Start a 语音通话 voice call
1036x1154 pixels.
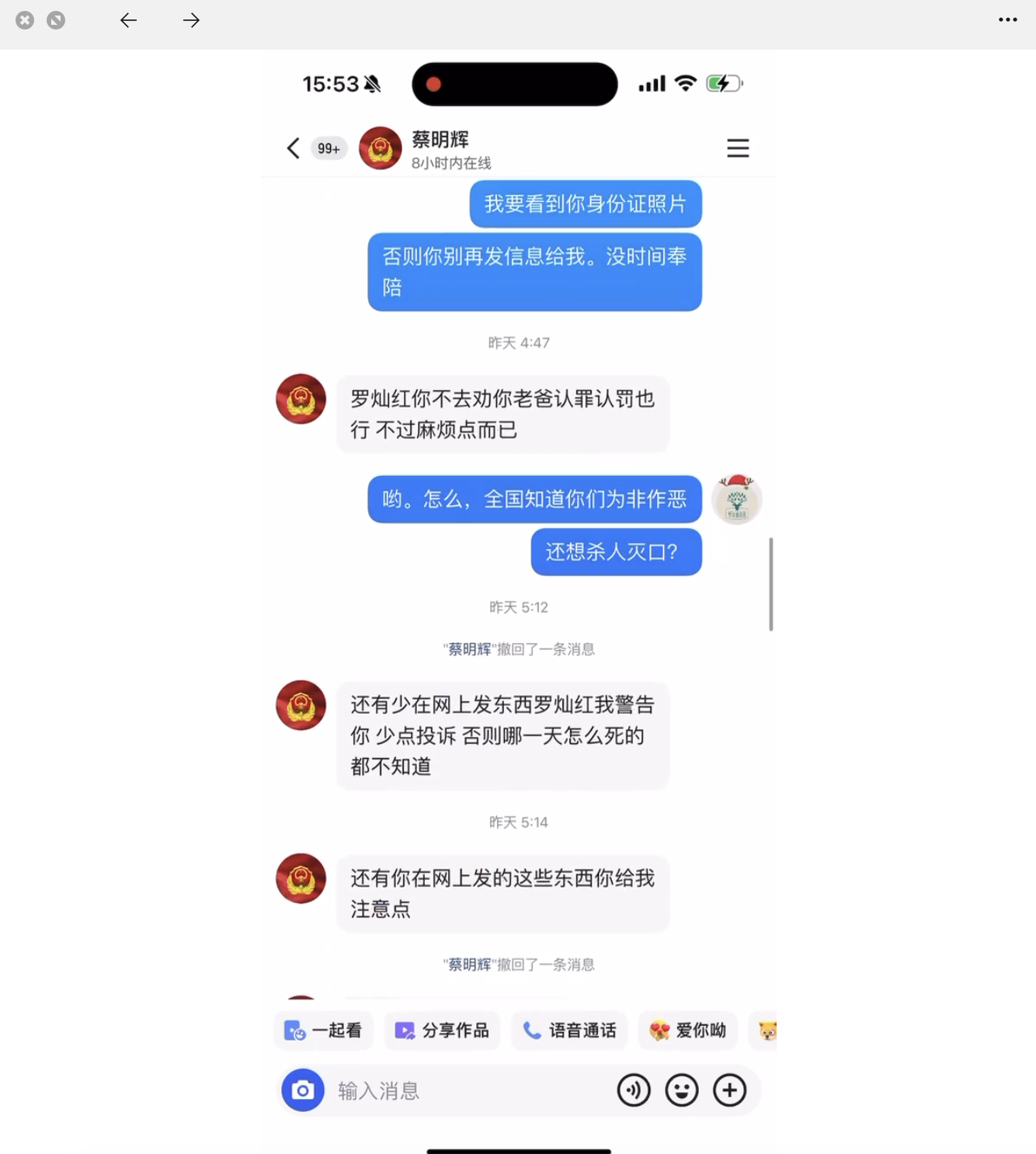click(569, 1031)
